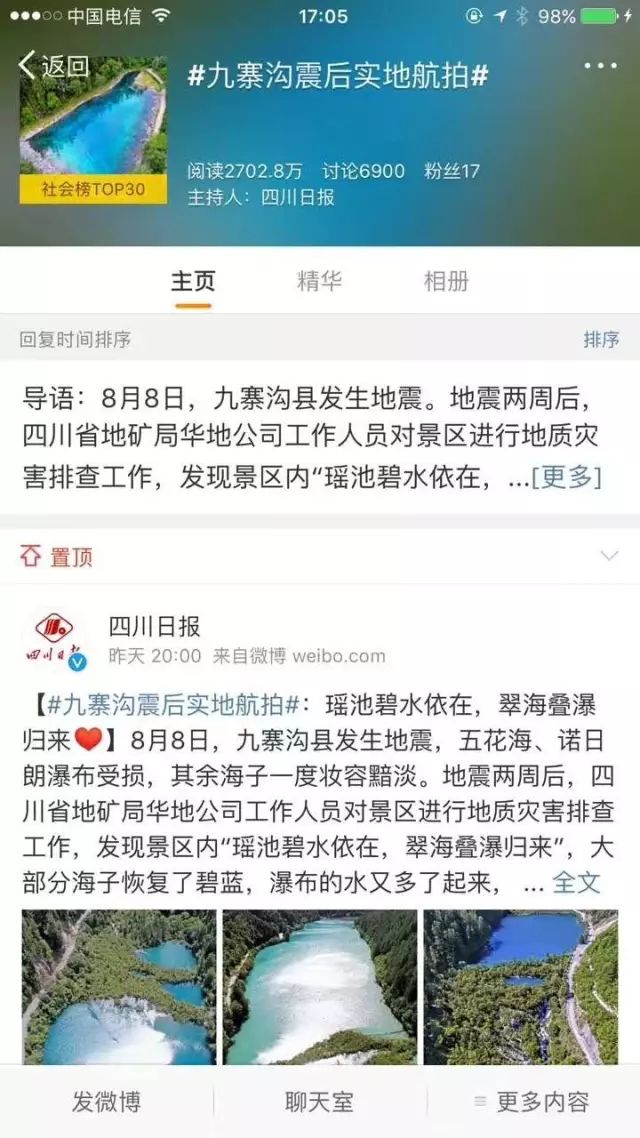The width and height of the screenshot is (640, 1138).
Task: Open the third photo with roadside lake
Action: pos(520,986)
